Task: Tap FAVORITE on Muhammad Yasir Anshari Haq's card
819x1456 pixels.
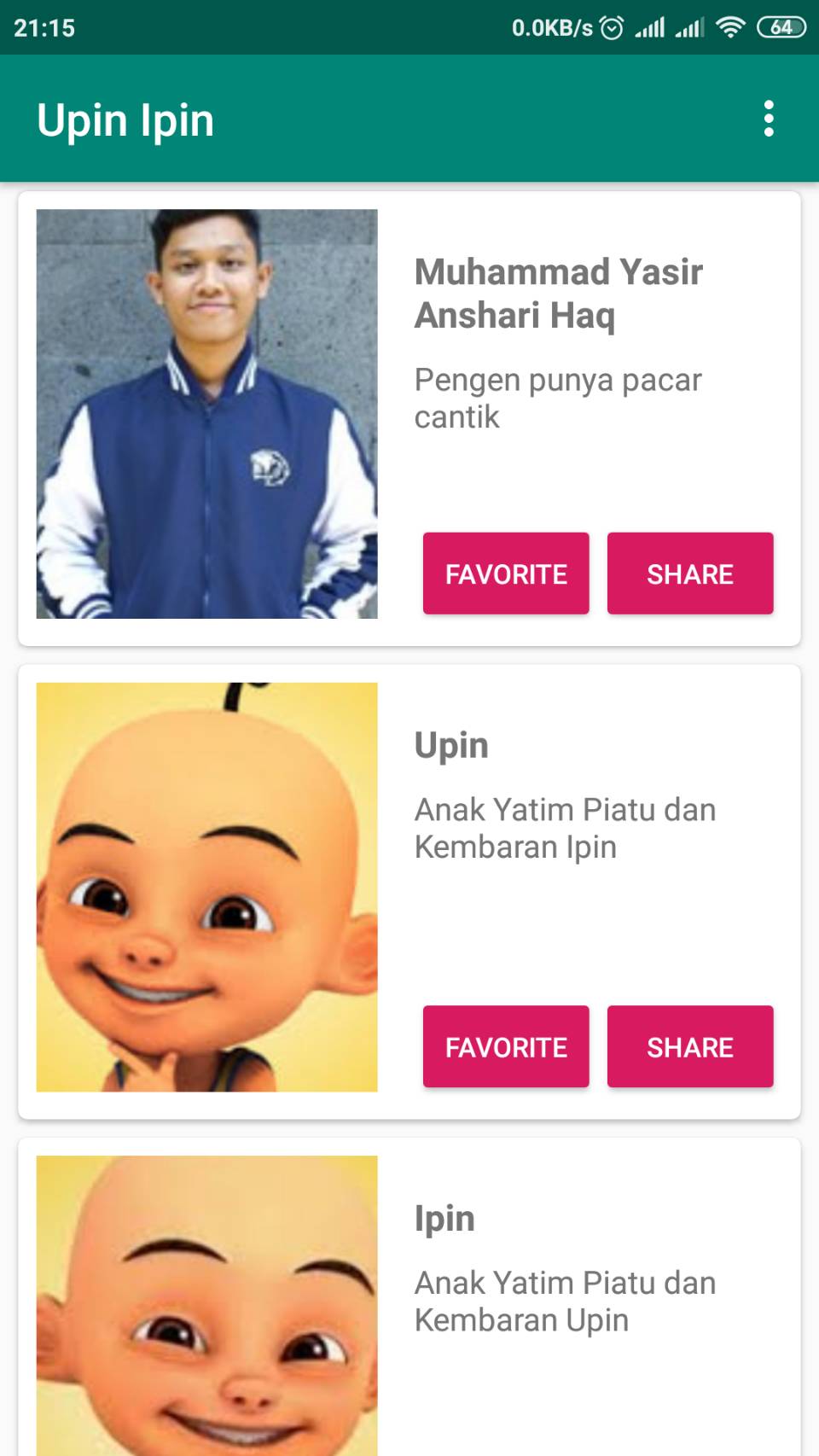Action: pyautogui.click(x=506, y=574)
